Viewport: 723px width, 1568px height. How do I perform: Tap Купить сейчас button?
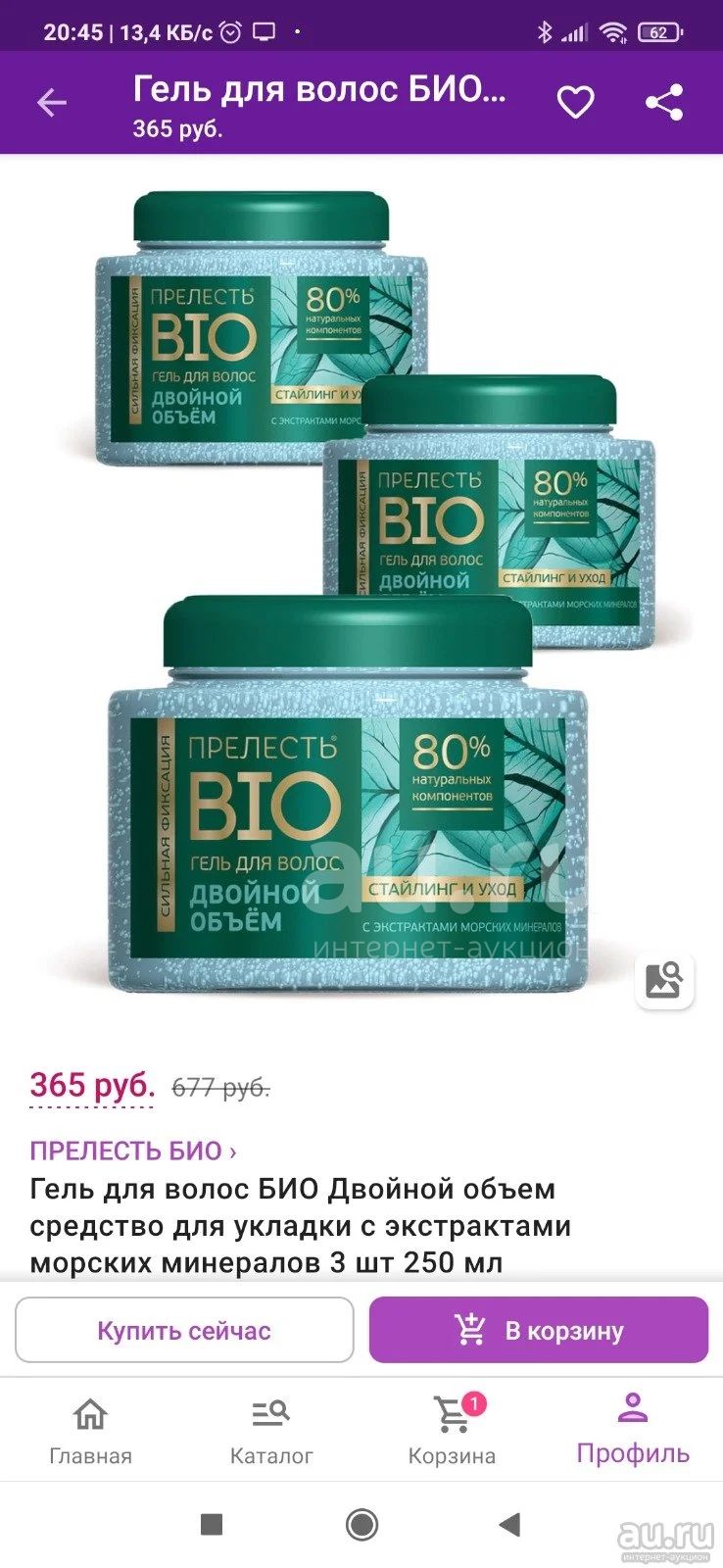tap(184, 1330)
